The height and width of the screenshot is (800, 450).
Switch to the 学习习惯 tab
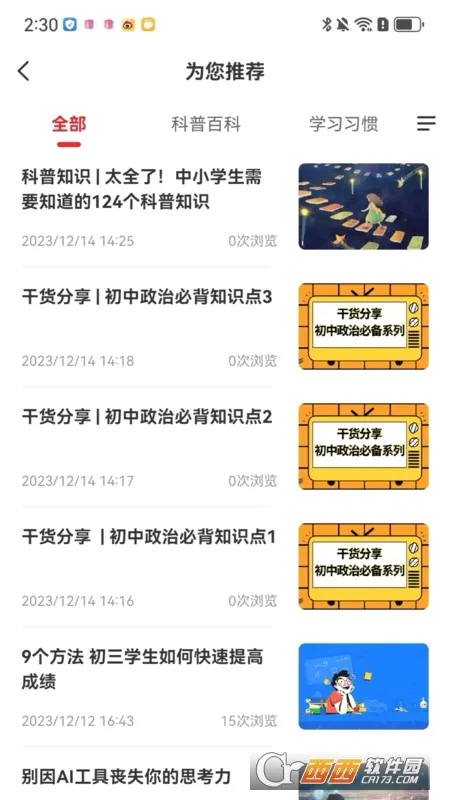pos(343,124)
